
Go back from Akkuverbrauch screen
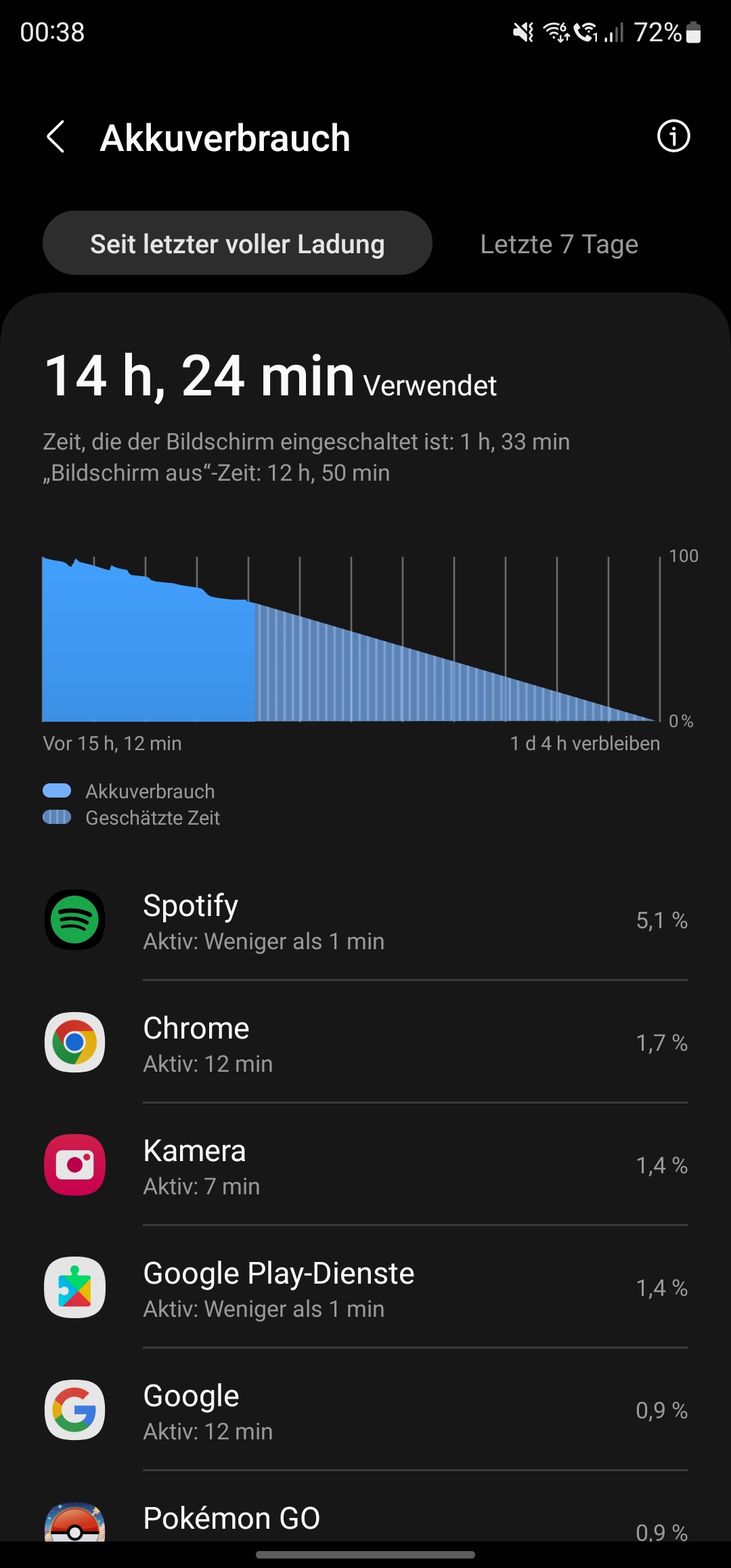coord(56,137)
